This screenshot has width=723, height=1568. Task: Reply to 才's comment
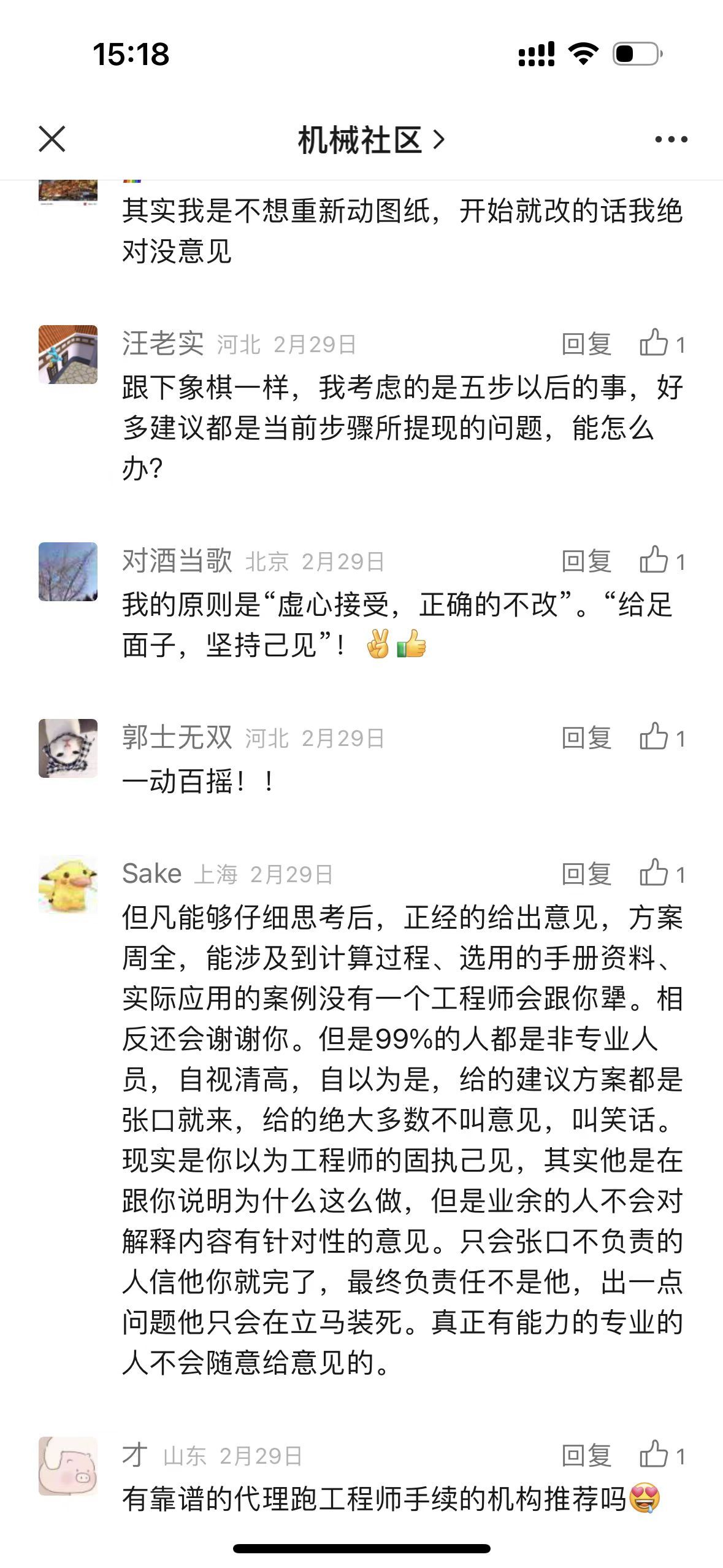(586, 1456)
